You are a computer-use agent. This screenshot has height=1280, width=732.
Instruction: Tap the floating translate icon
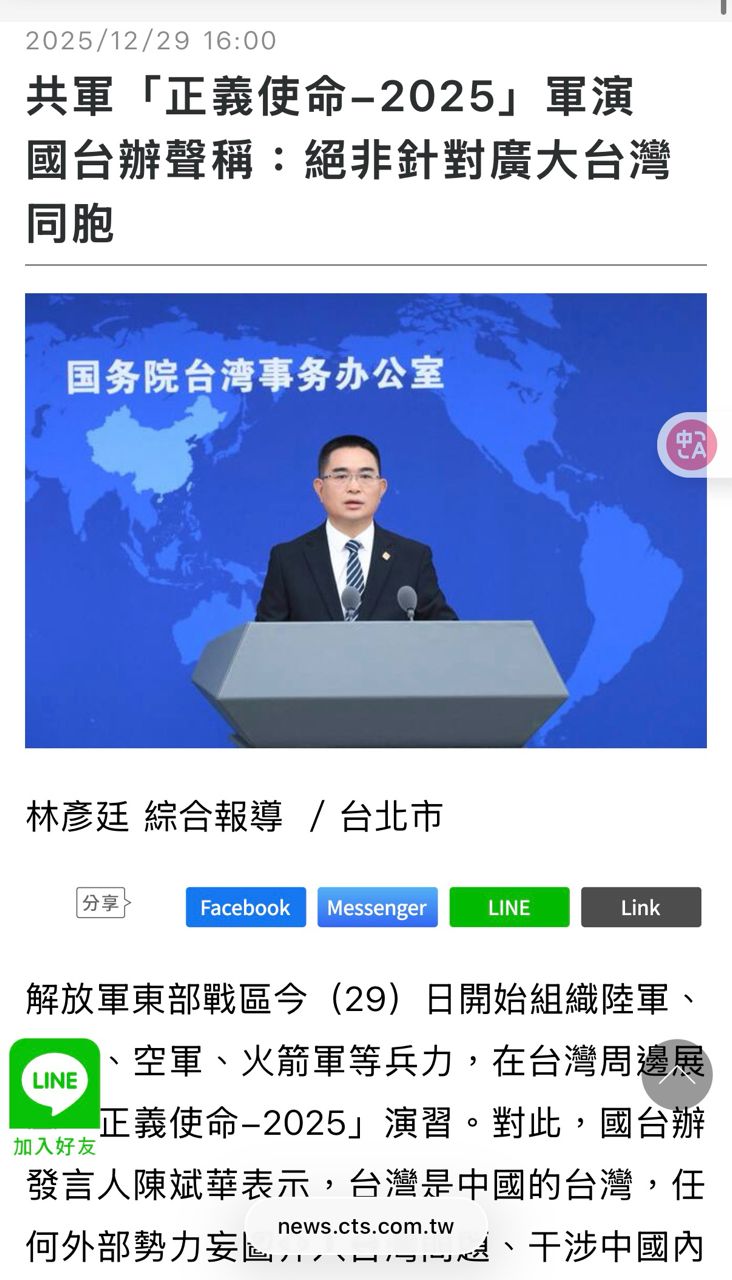(x=690, y=444)
